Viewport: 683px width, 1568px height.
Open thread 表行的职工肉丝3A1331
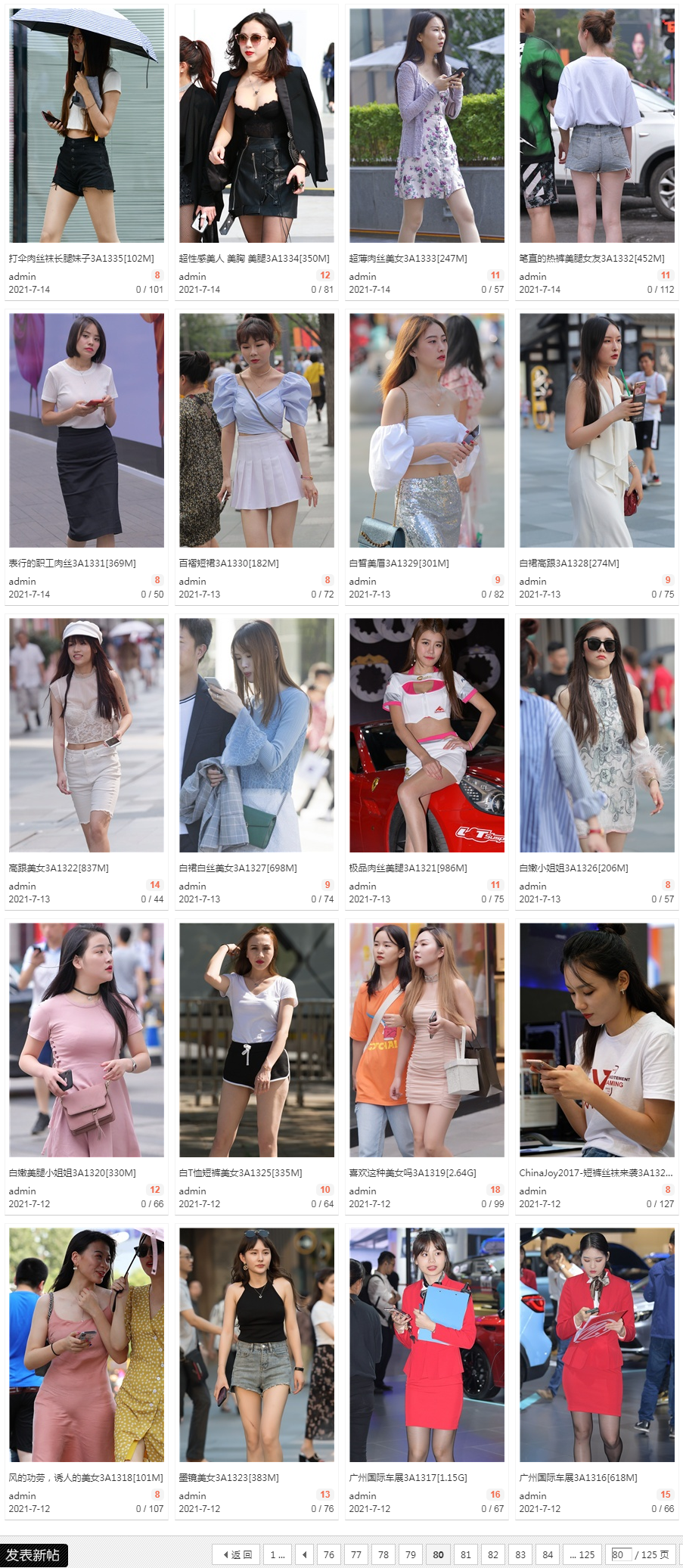coord(72,564)
